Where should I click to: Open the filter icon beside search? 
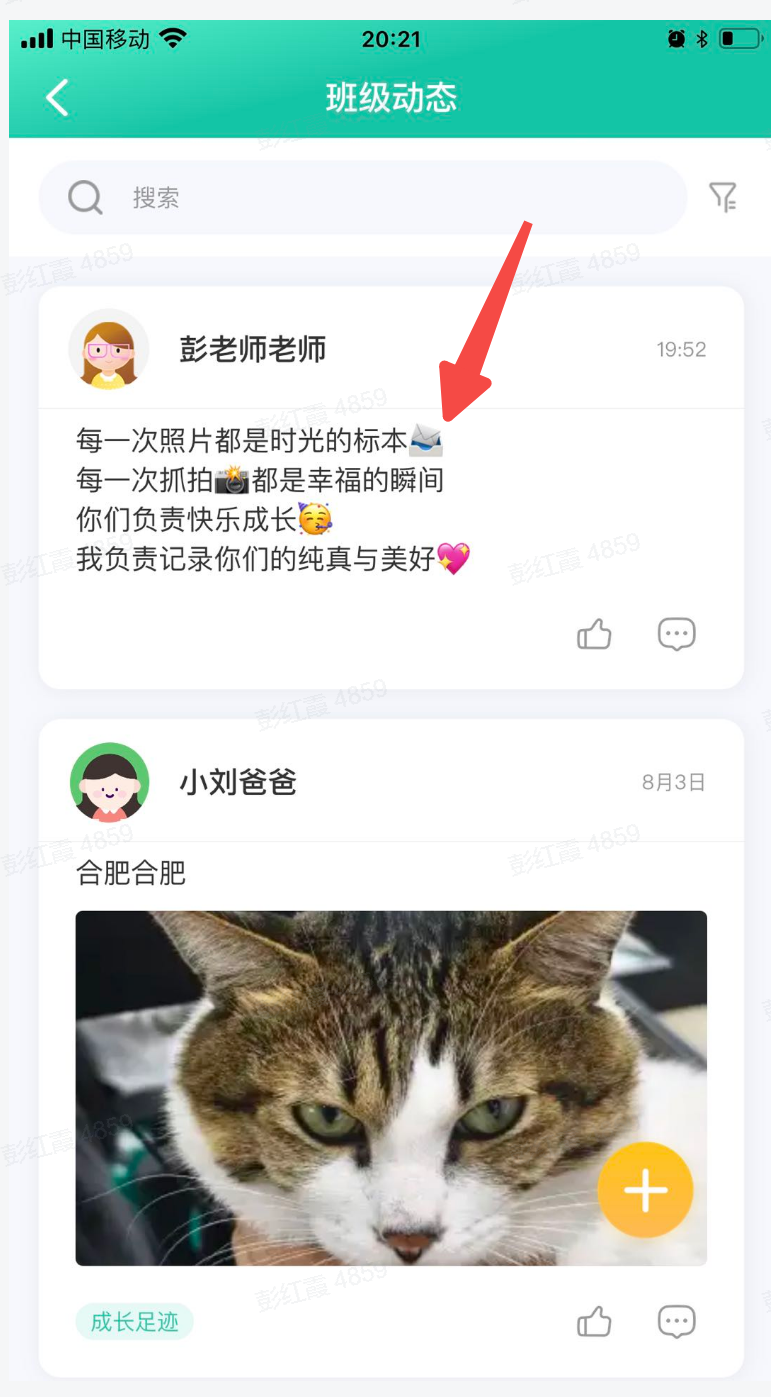pyautogui.click(x=722, y=197)
